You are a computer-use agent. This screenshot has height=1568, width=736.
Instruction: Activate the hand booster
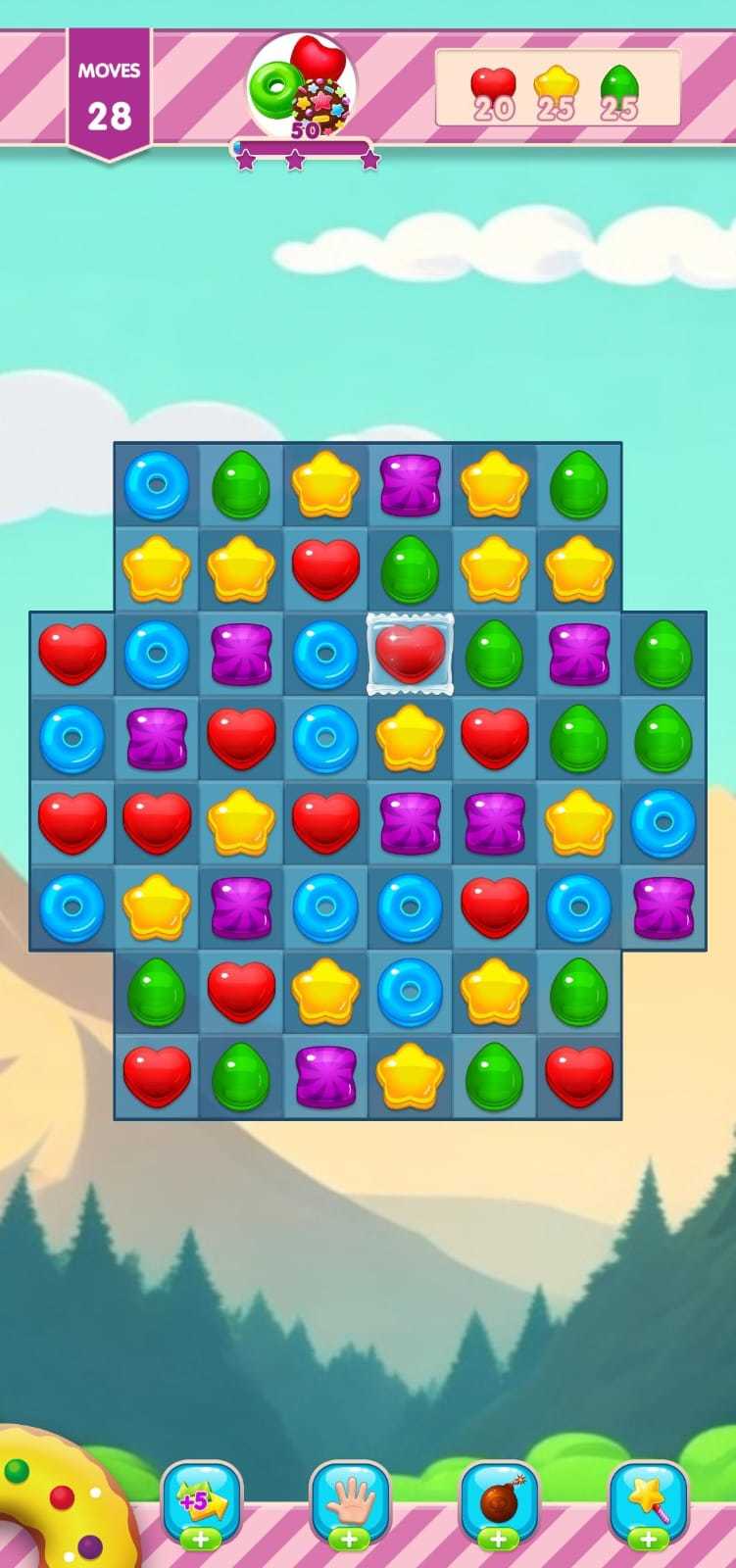tap(350, 1500)
